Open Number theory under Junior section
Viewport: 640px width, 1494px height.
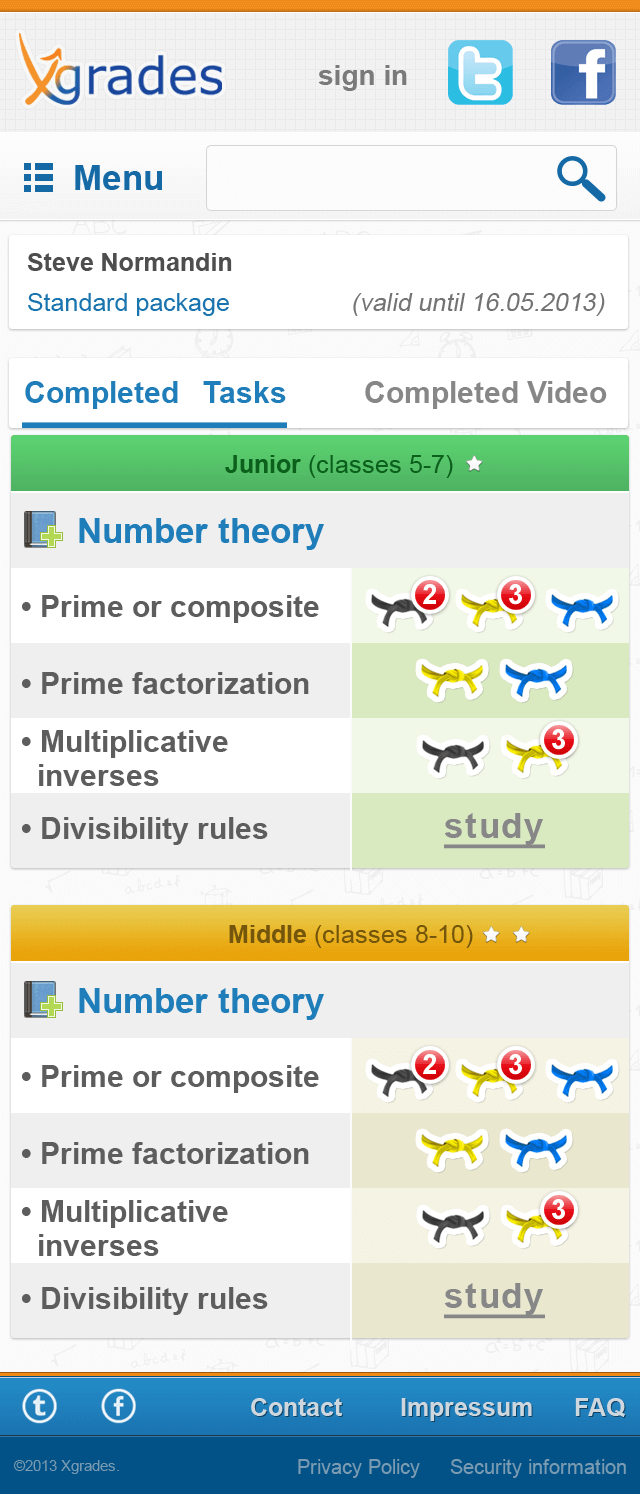[x=200, y=531]
